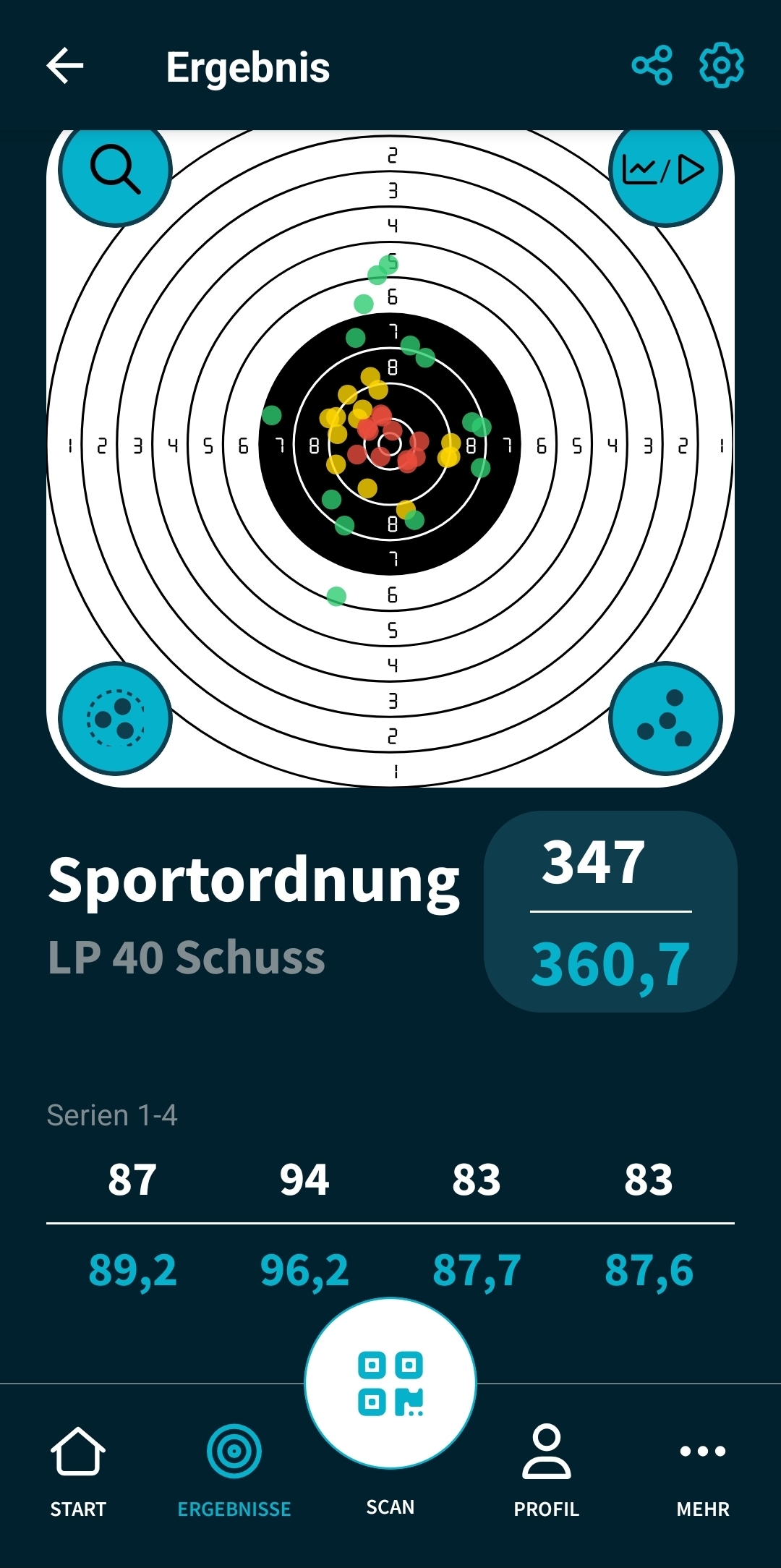Tap the shot group circle button

(x=115, y=718)
